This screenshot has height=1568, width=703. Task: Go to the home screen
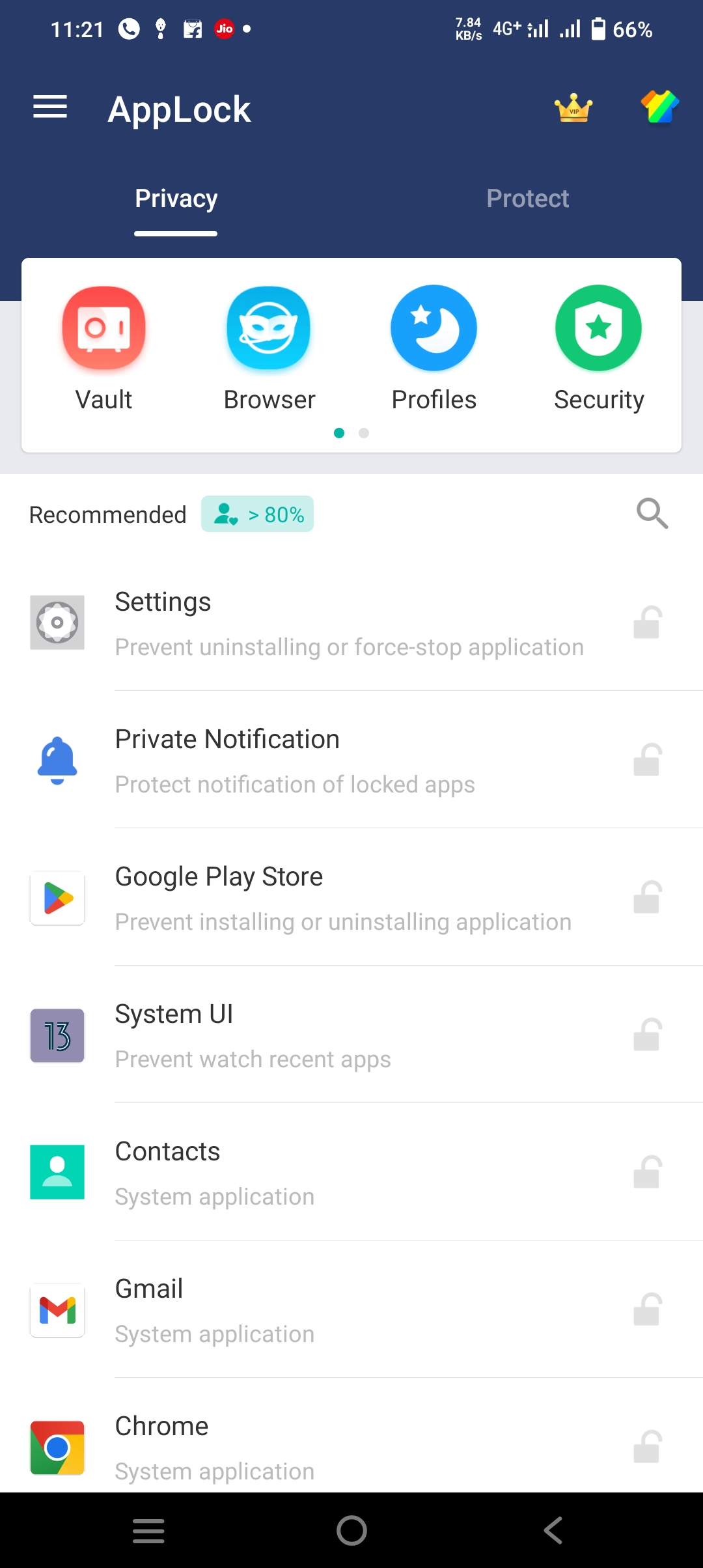pos(351,1530)
